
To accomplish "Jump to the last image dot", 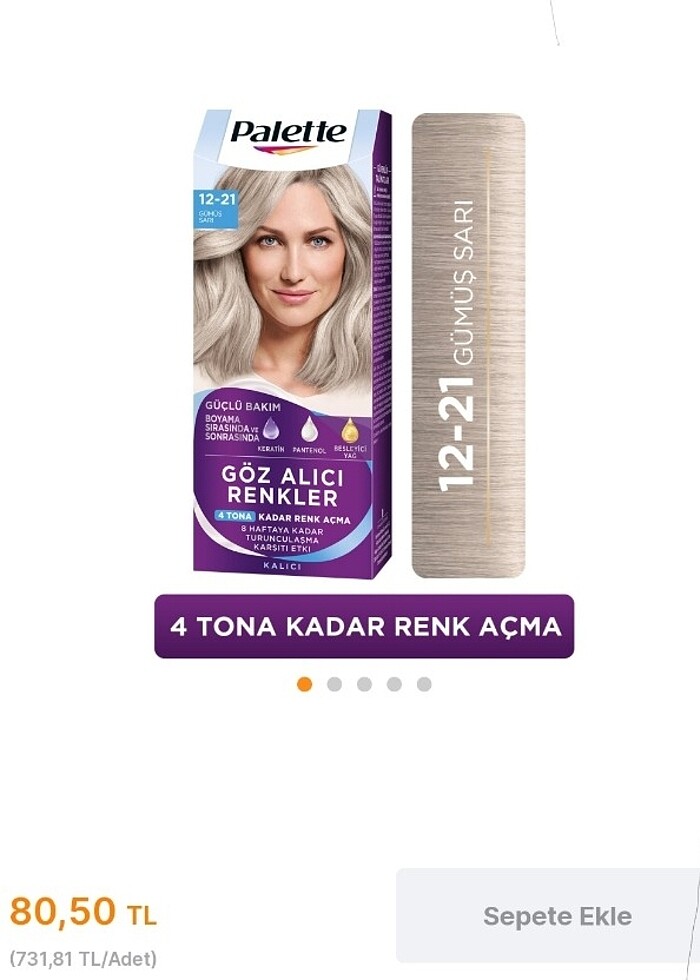I will tap(424, 684).
